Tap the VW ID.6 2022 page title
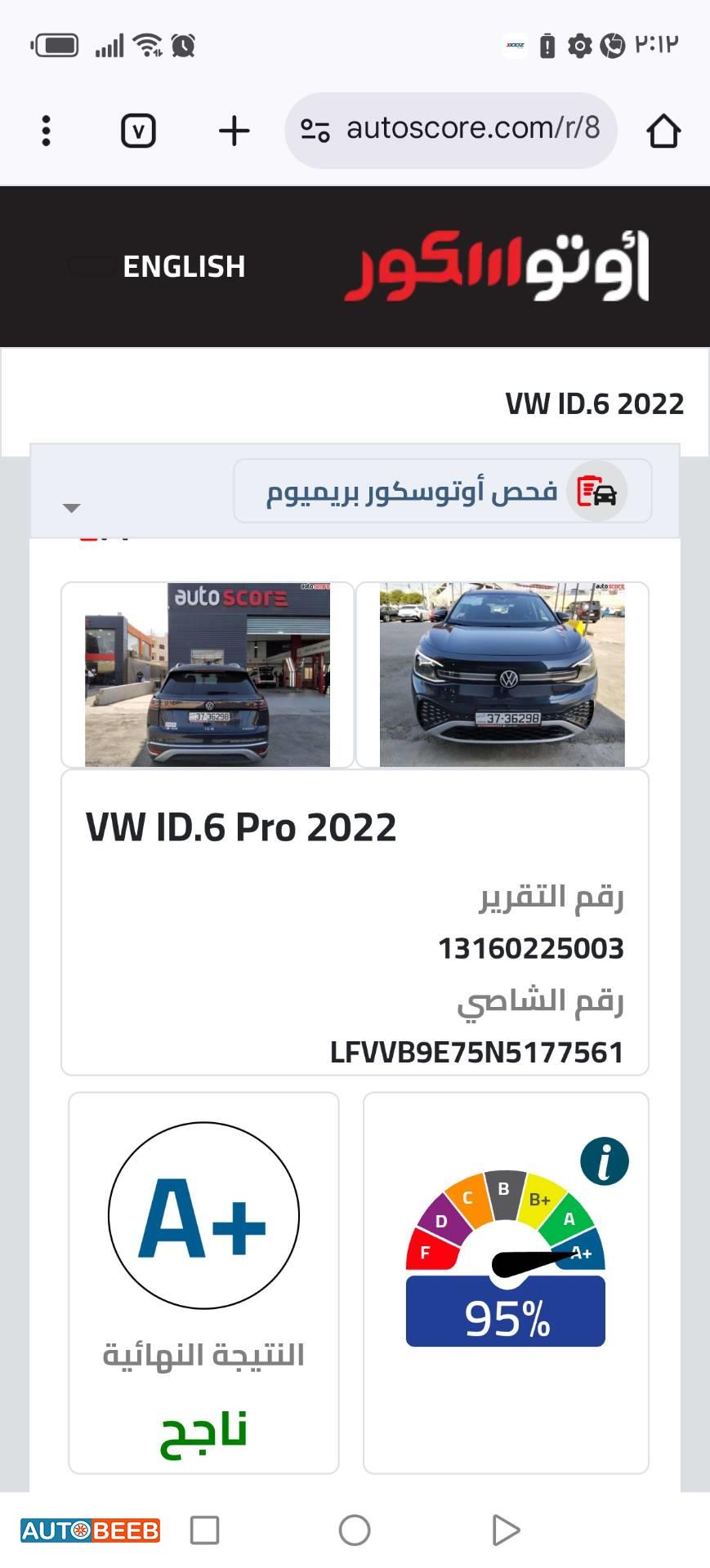 coord(594,403)
